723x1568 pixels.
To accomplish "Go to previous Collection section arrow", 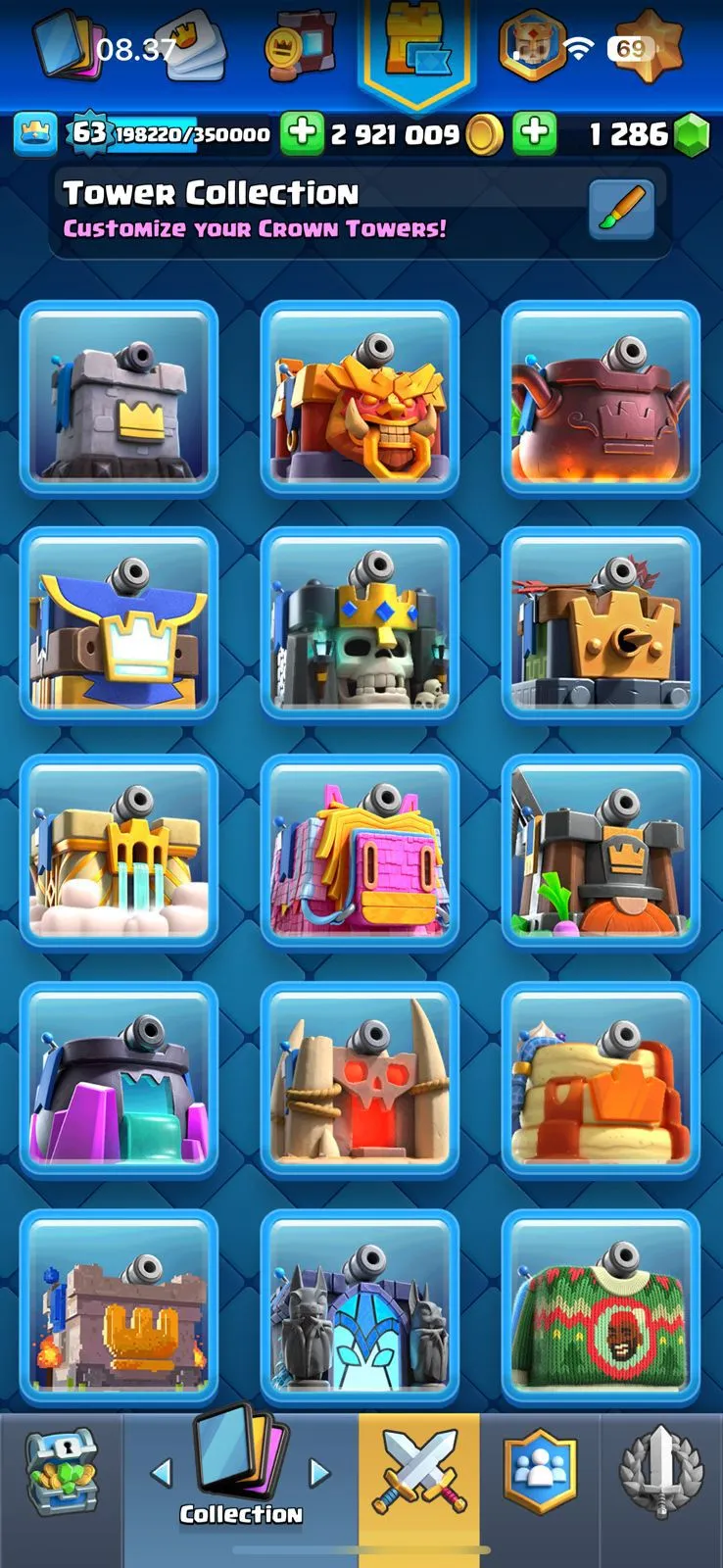I will click(x=162, y=1472).
